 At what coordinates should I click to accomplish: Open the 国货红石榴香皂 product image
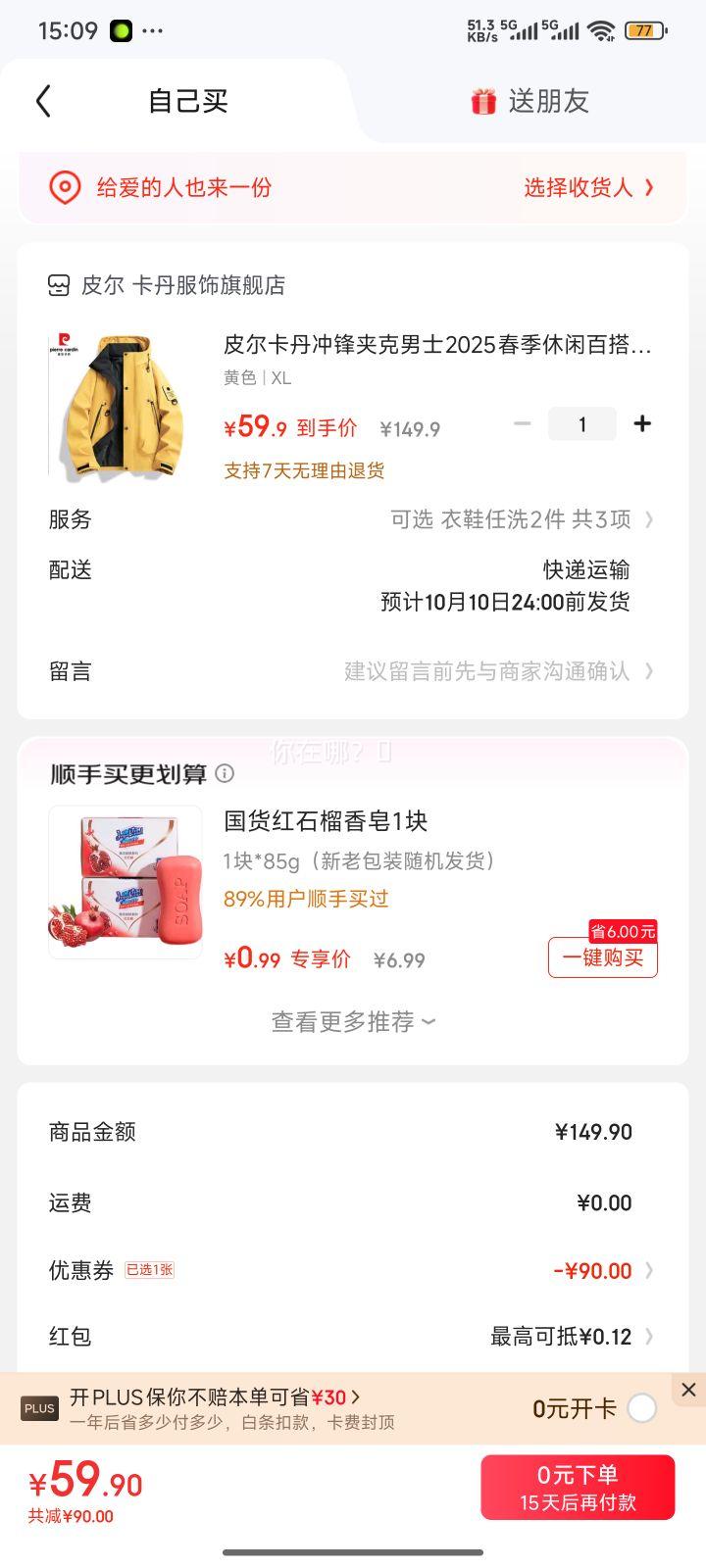point(126,881)
